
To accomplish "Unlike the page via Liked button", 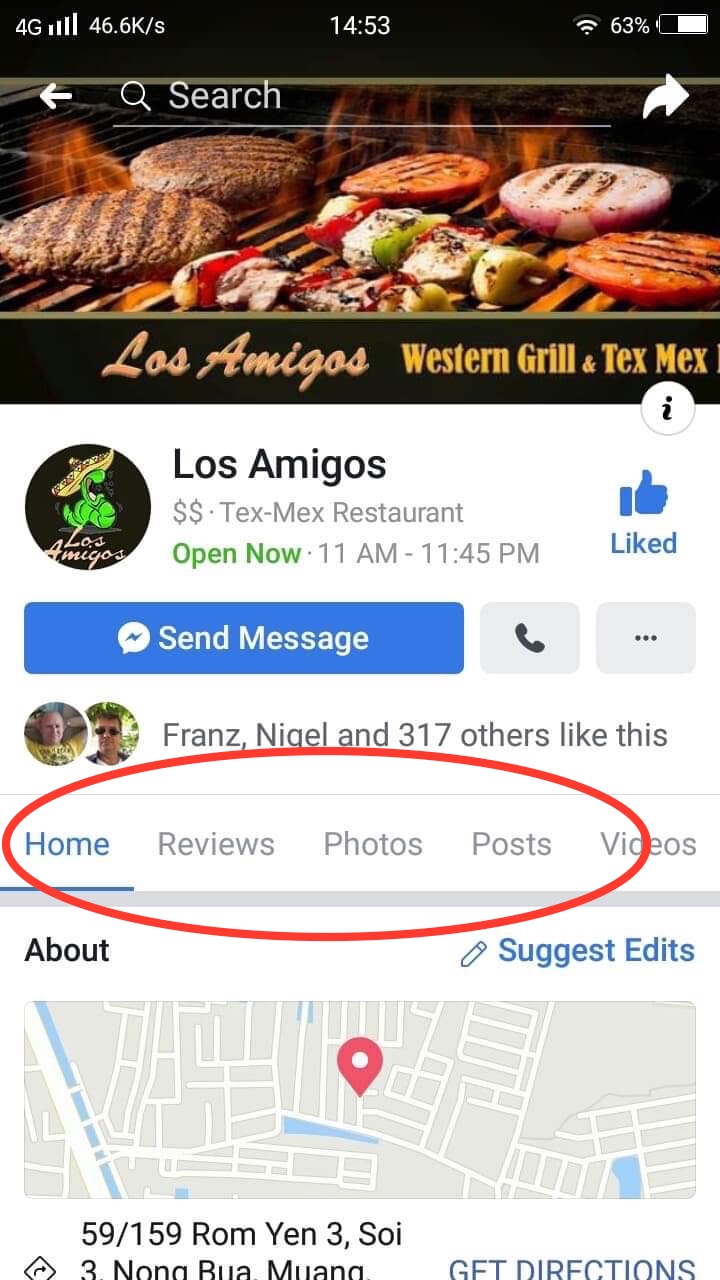I will click(643, 512).
